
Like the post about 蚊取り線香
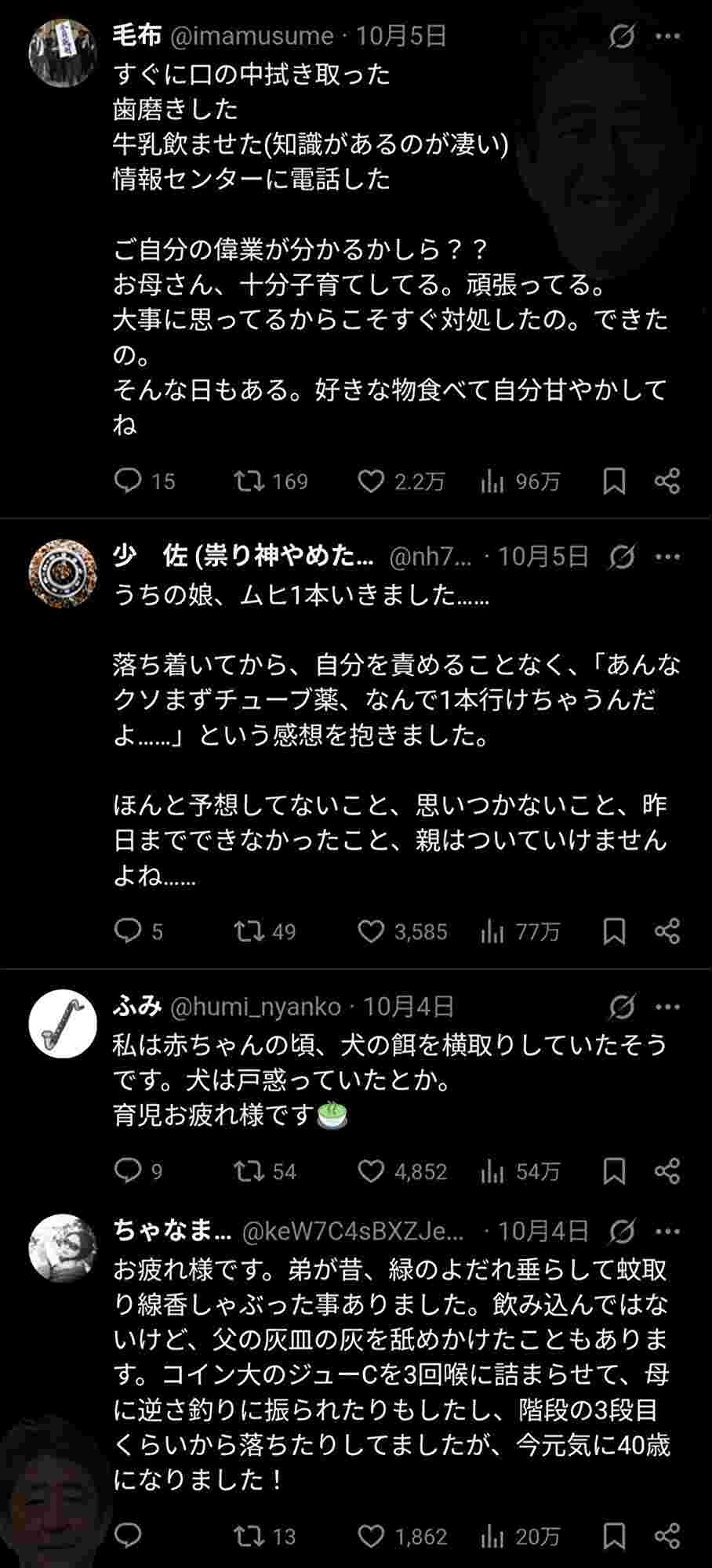(x=370, y=1536)
